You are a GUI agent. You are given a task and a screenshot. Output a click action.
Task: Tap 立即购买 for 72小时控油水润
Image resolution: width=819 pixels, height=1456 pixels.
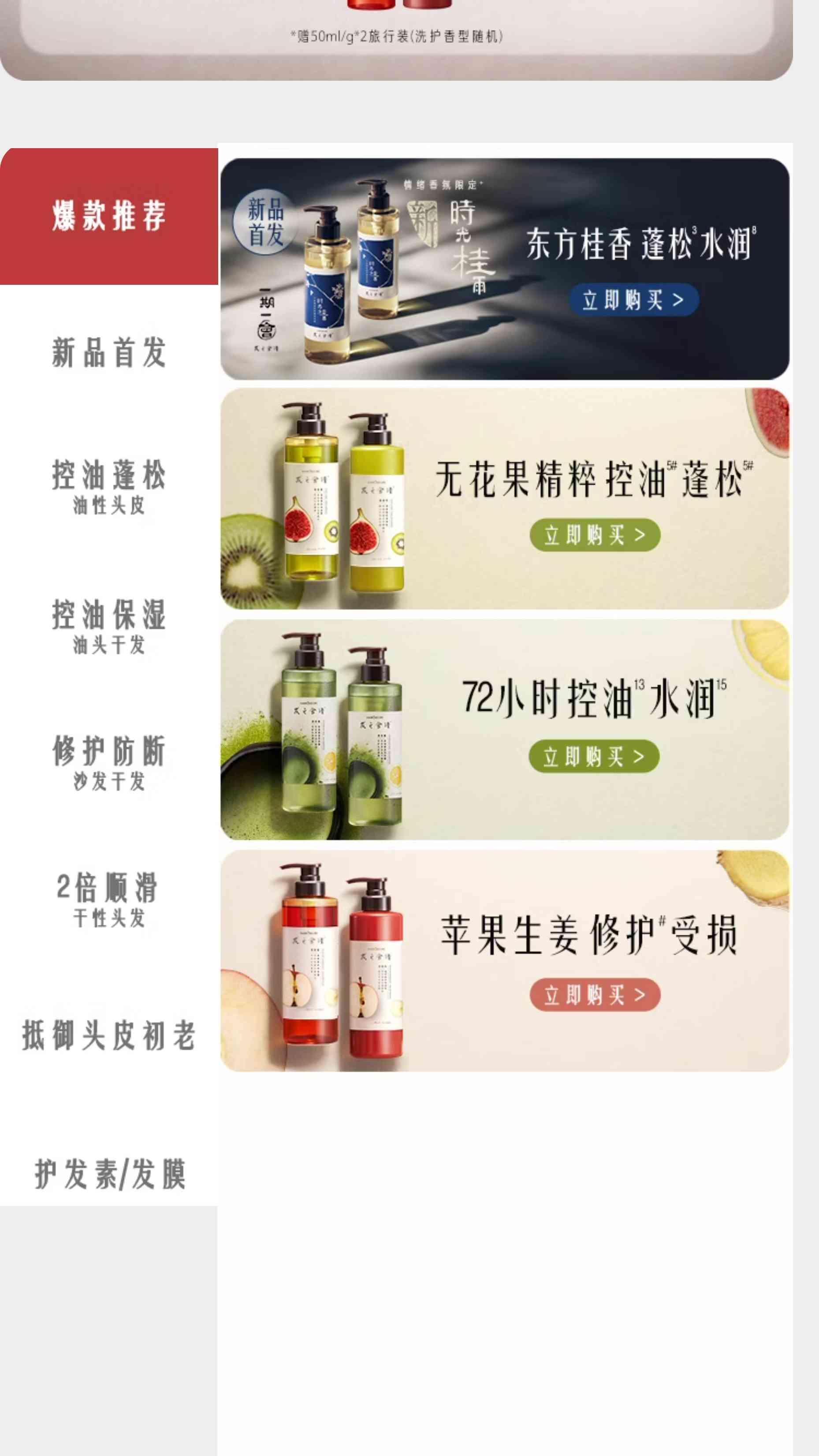tap(593, 756)
